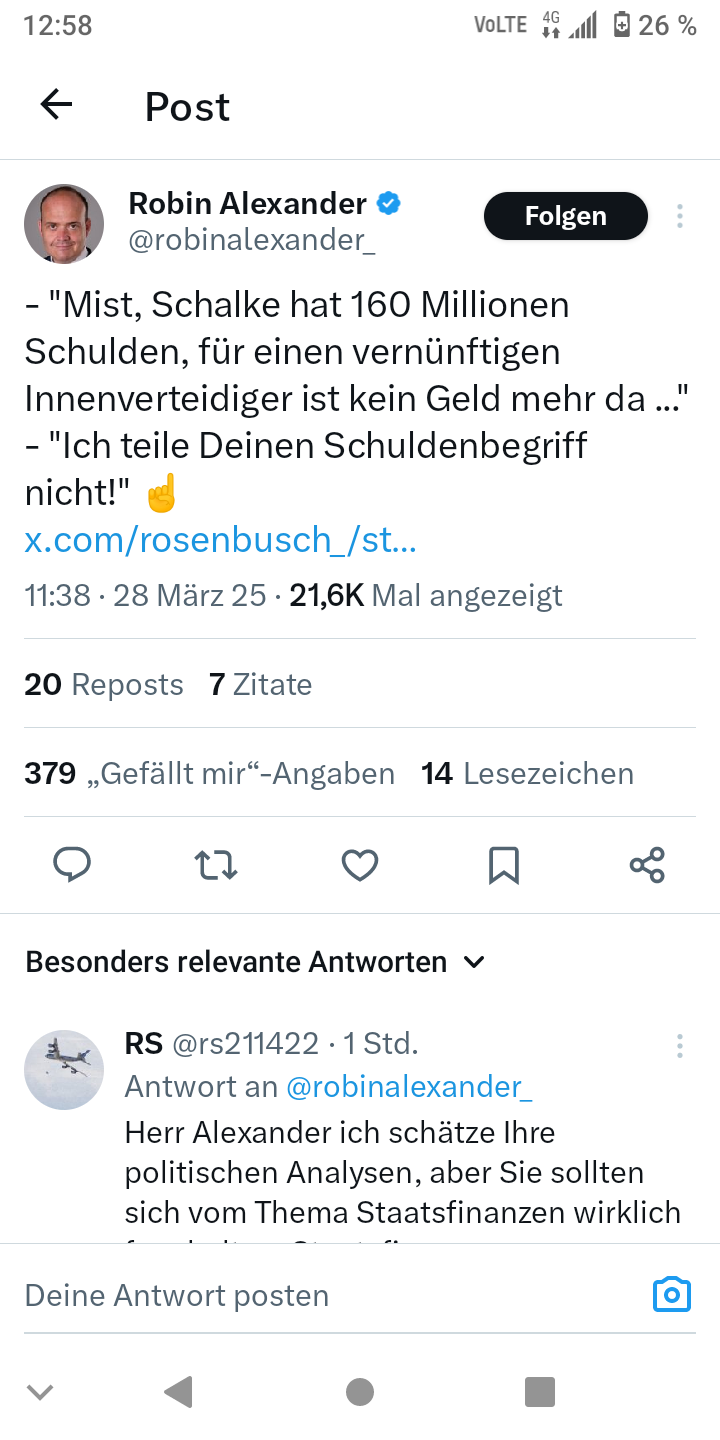720x1440 pixels.
Task: Tap the system home button
Action: 360,1391
